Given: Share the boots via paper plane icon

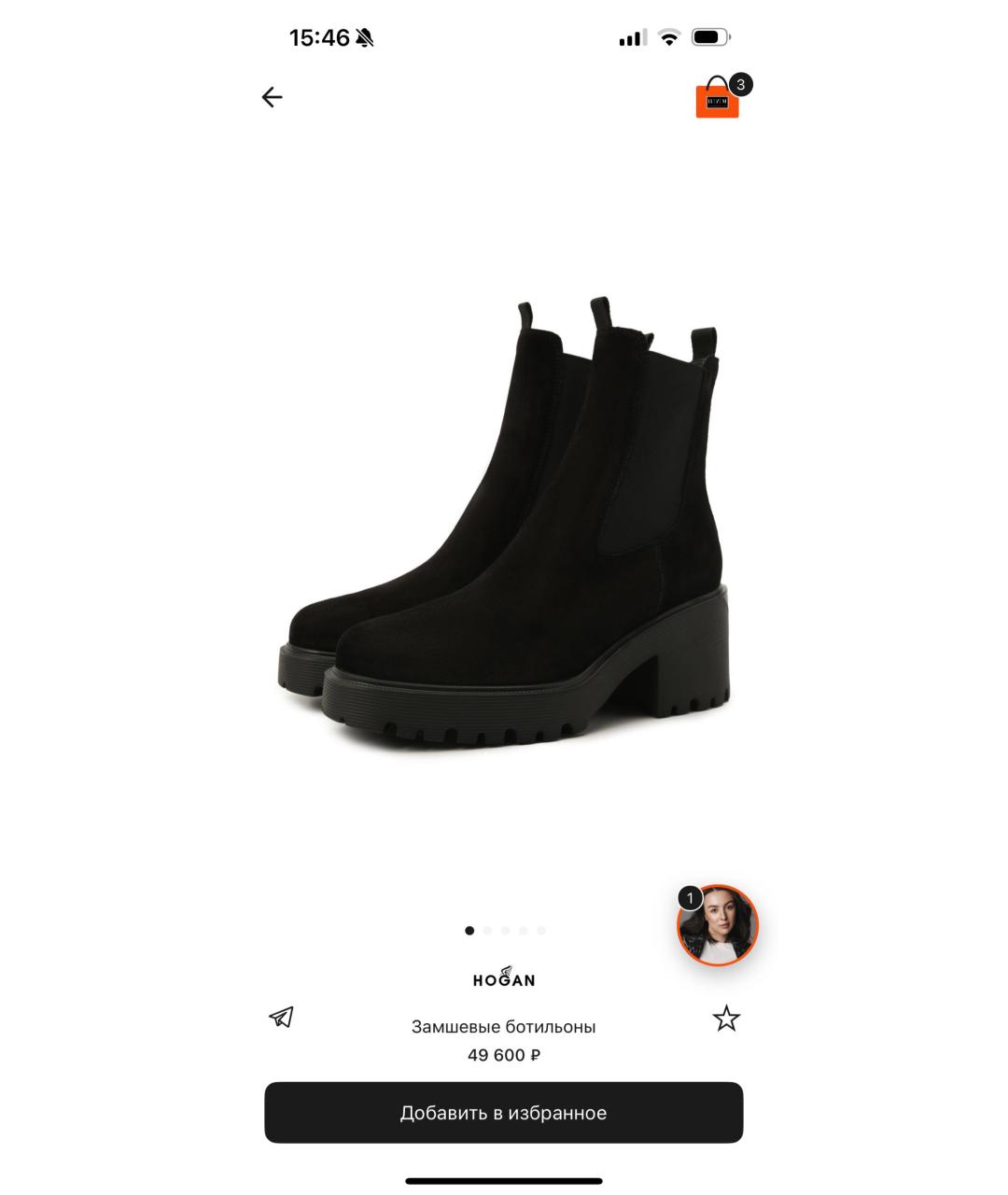Looking at the screenshot, I should (x=281, y=1017).
